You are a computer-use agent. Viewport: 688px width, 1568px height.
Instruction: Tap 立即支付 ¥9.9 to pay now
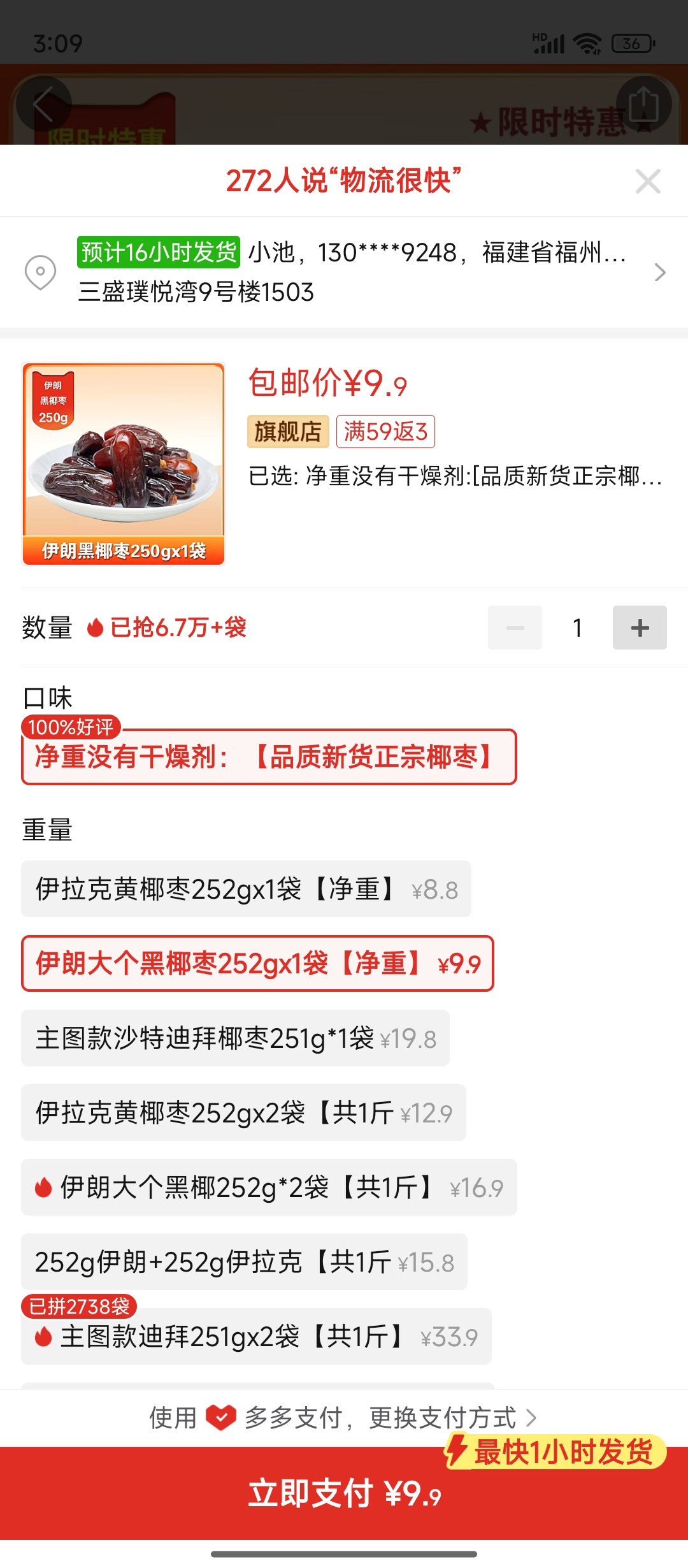coord(344,1493)
